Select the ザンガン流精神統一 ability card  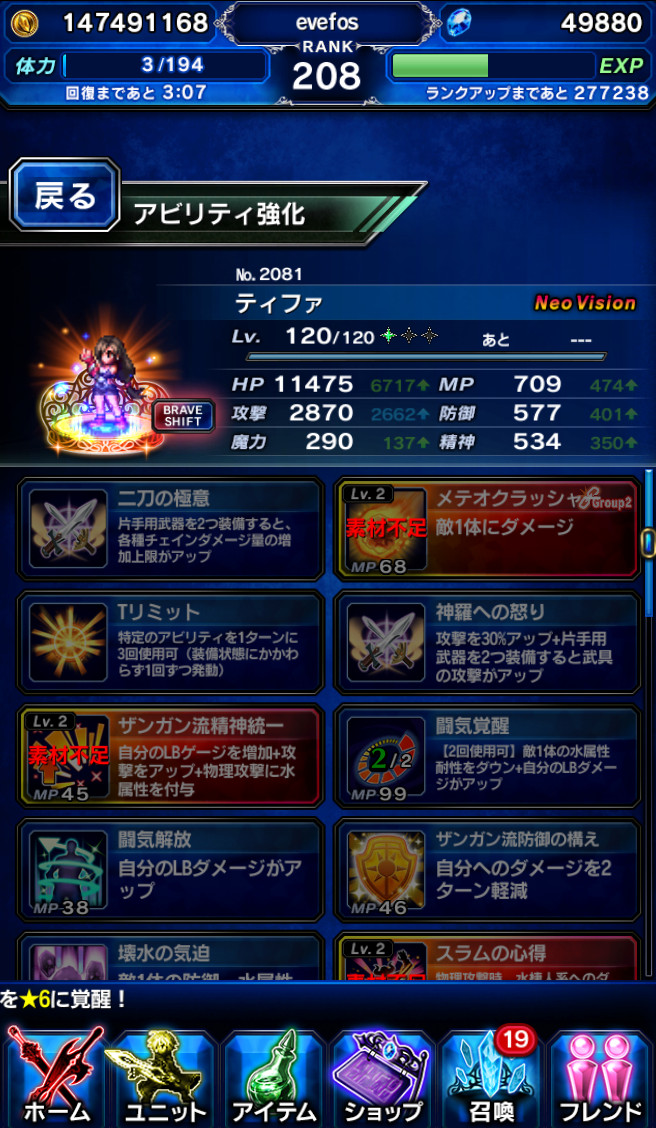pyautogui.click(x=170, y=756)
